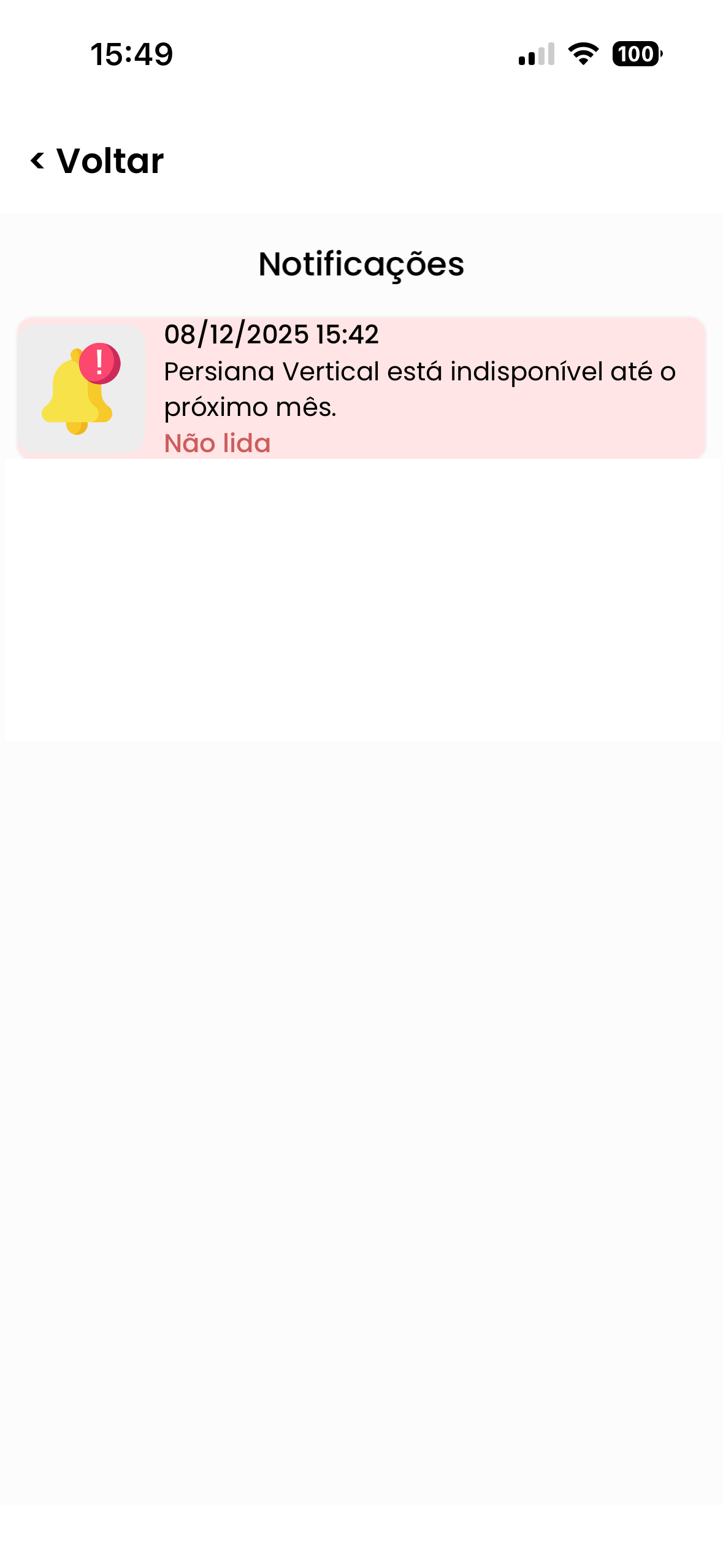Go back using the Voltar button
This screenshot has width=723, height=1568.
[x=98, y=161]
